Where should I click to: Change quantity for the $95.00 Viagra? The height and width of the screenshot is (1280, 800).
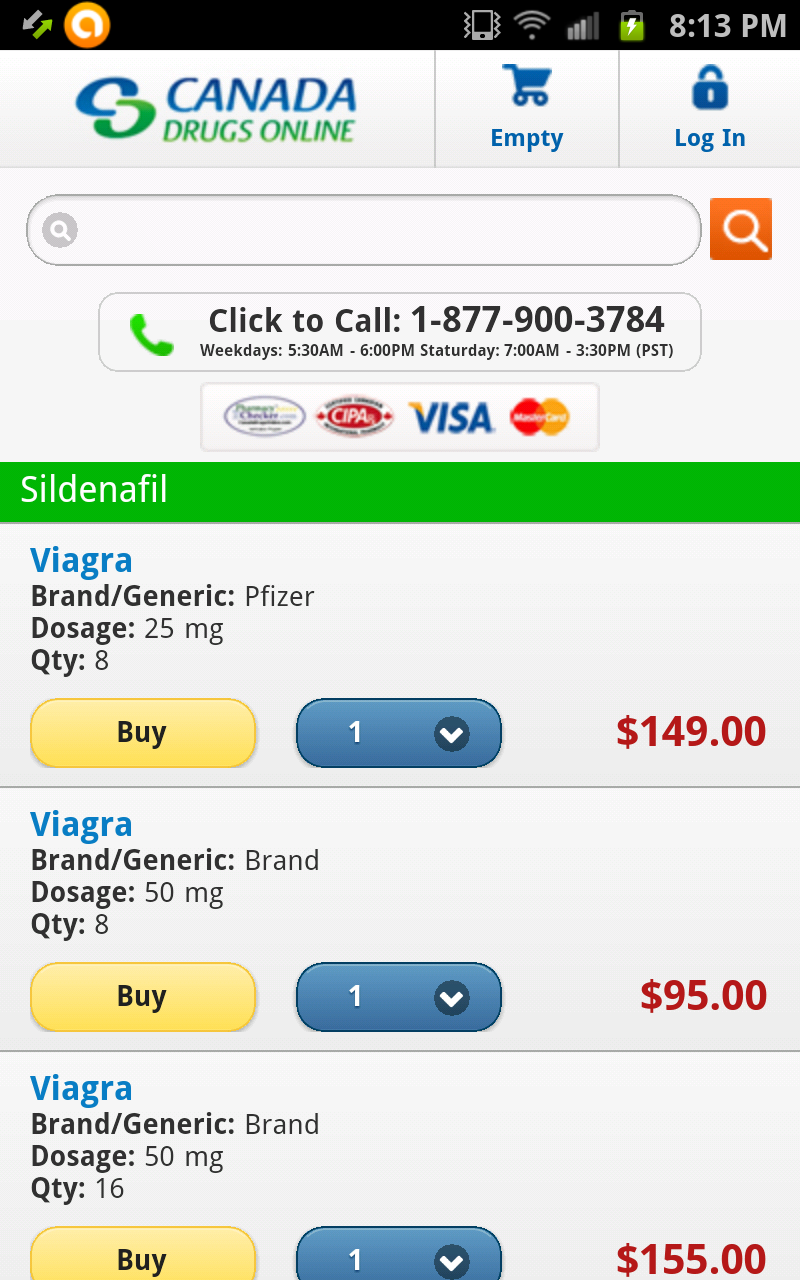(398, 997)
